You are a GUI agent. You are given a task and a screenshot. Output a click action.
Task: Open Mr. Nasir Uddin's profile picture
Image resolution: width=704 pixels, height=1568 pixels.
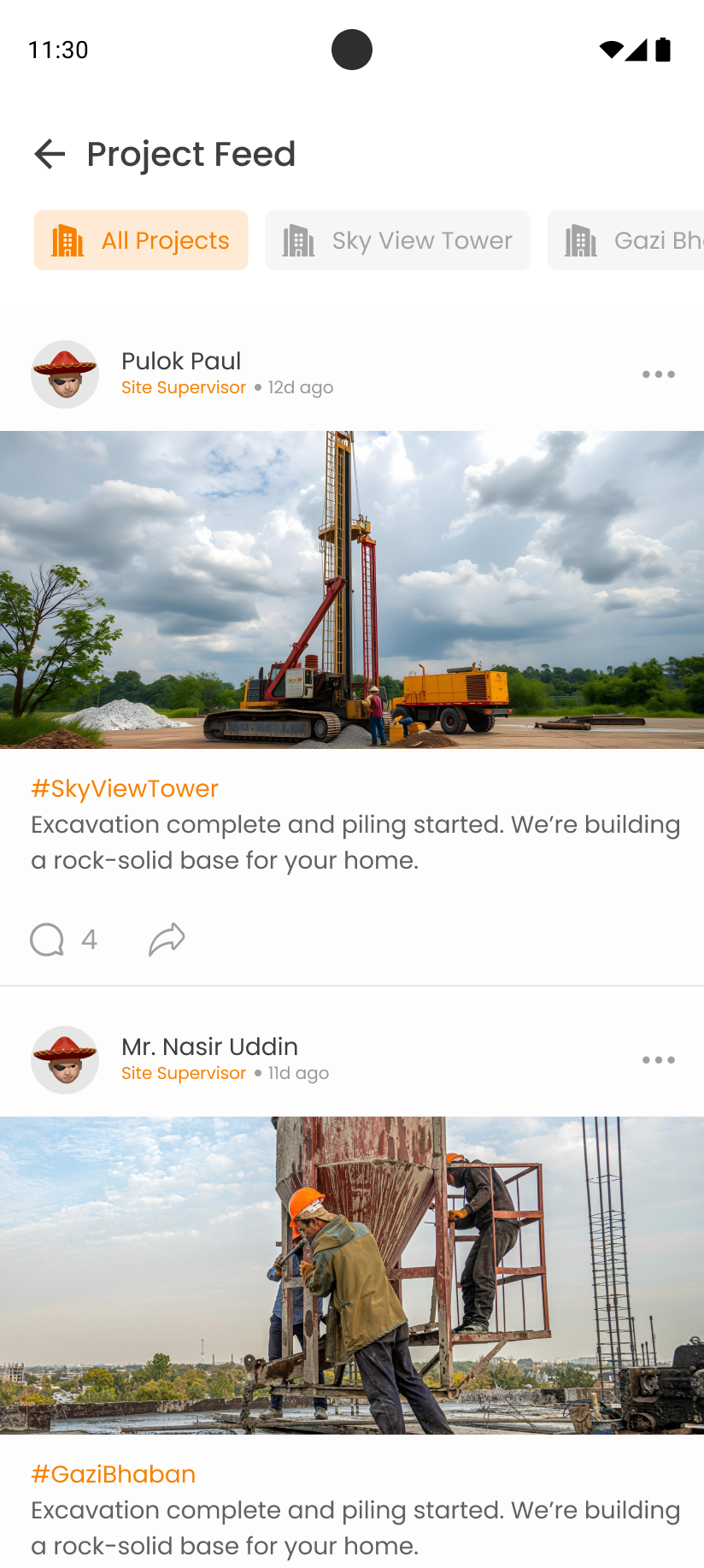tap(65, 1060)
